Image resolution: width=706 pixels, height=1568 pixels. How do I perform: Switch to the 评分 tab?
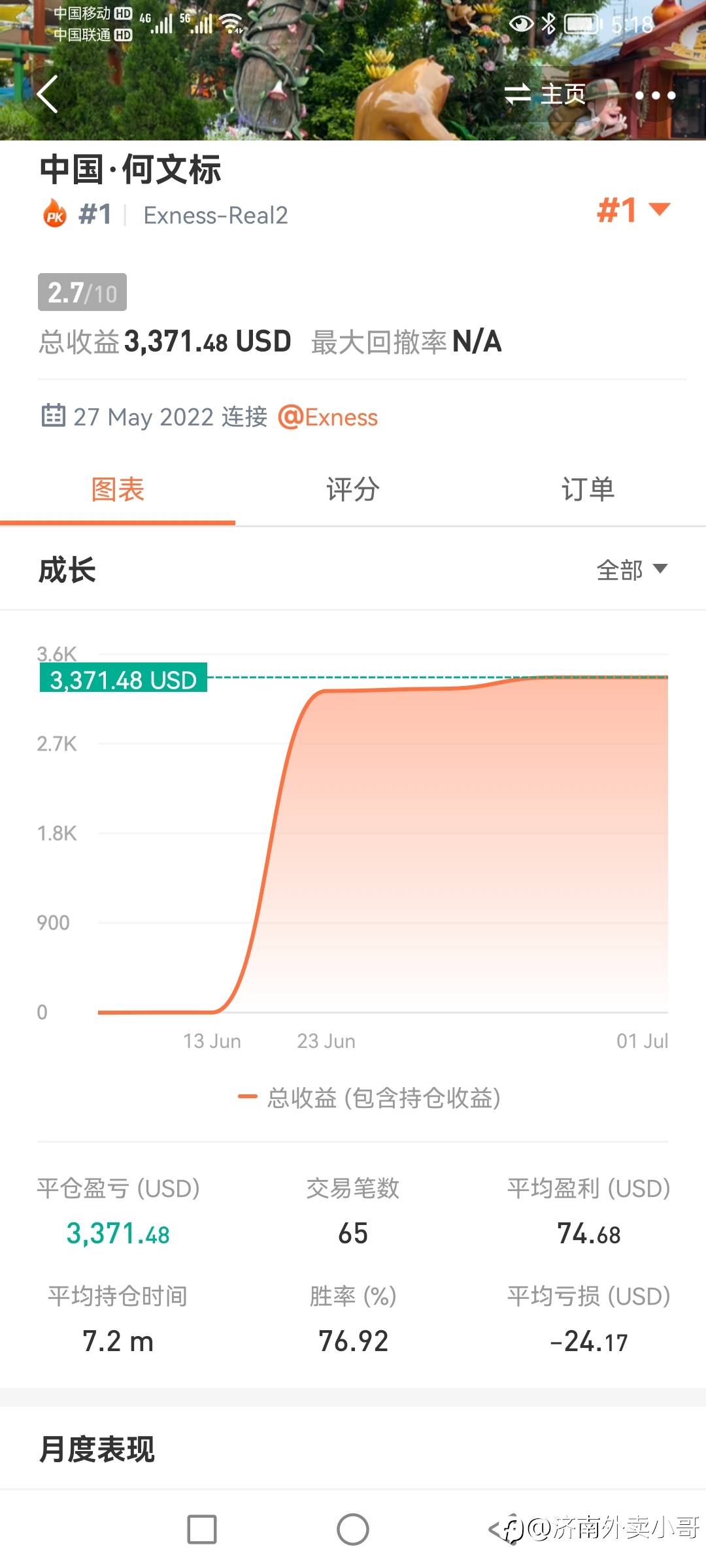(353, 489)
